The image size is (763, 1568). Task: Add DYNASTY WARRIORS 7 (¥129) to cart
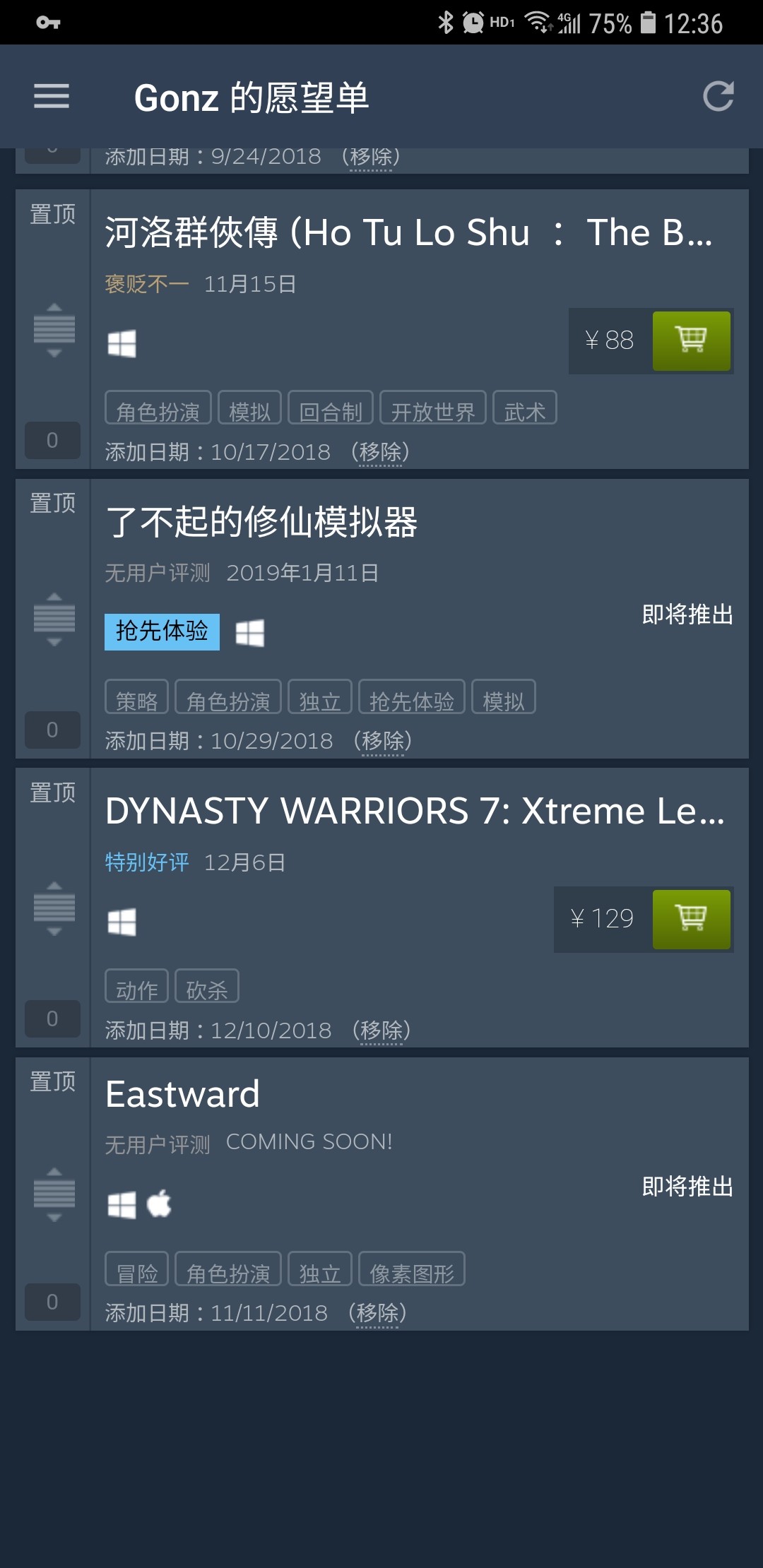pyautogui.click(x=691, y=919)
